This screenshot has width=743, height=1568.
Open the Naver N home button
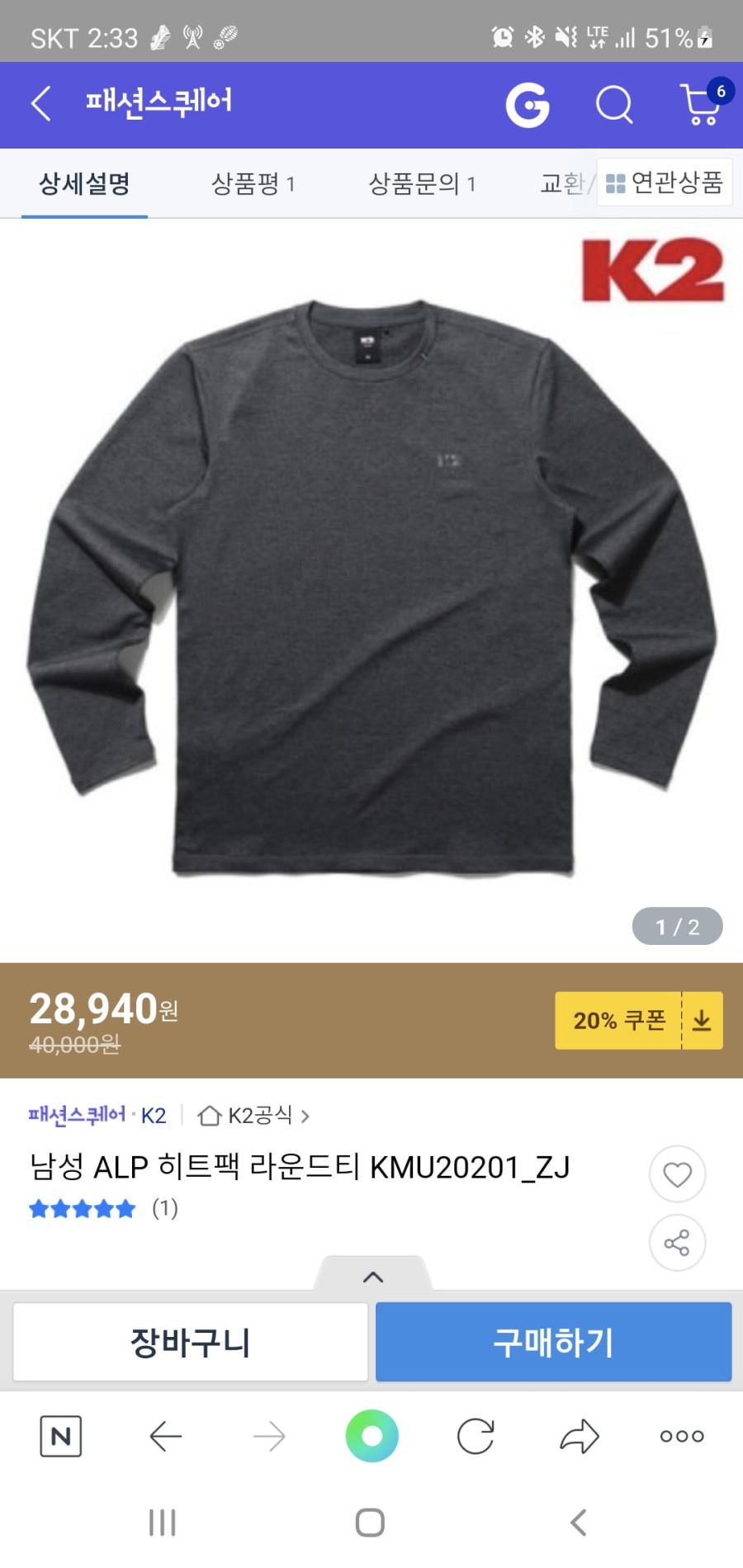[61, 1437]
